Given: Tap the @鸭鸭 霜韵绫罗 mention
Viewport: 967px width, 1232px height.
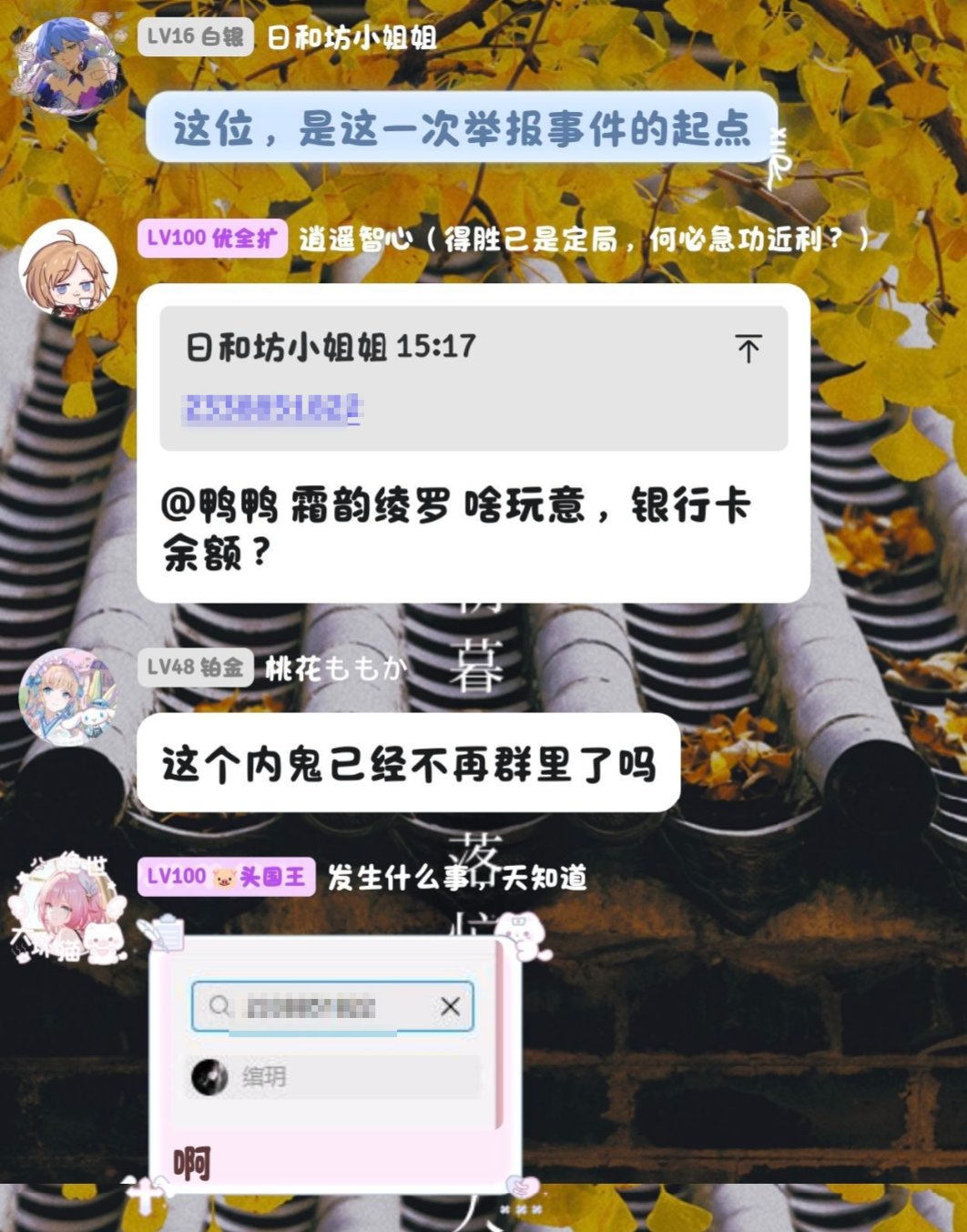Looking at the screenshot, I should [x=305, y=505].
